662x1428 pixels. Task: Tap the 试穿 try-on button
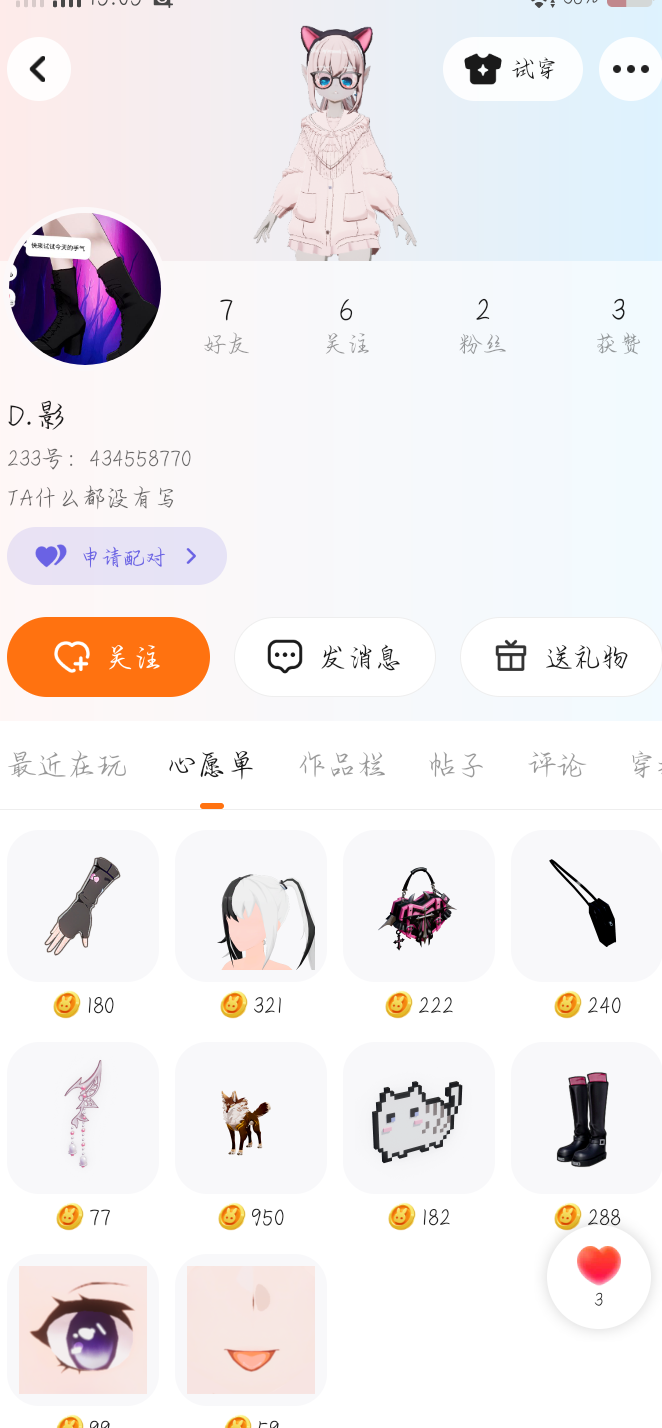512,69
